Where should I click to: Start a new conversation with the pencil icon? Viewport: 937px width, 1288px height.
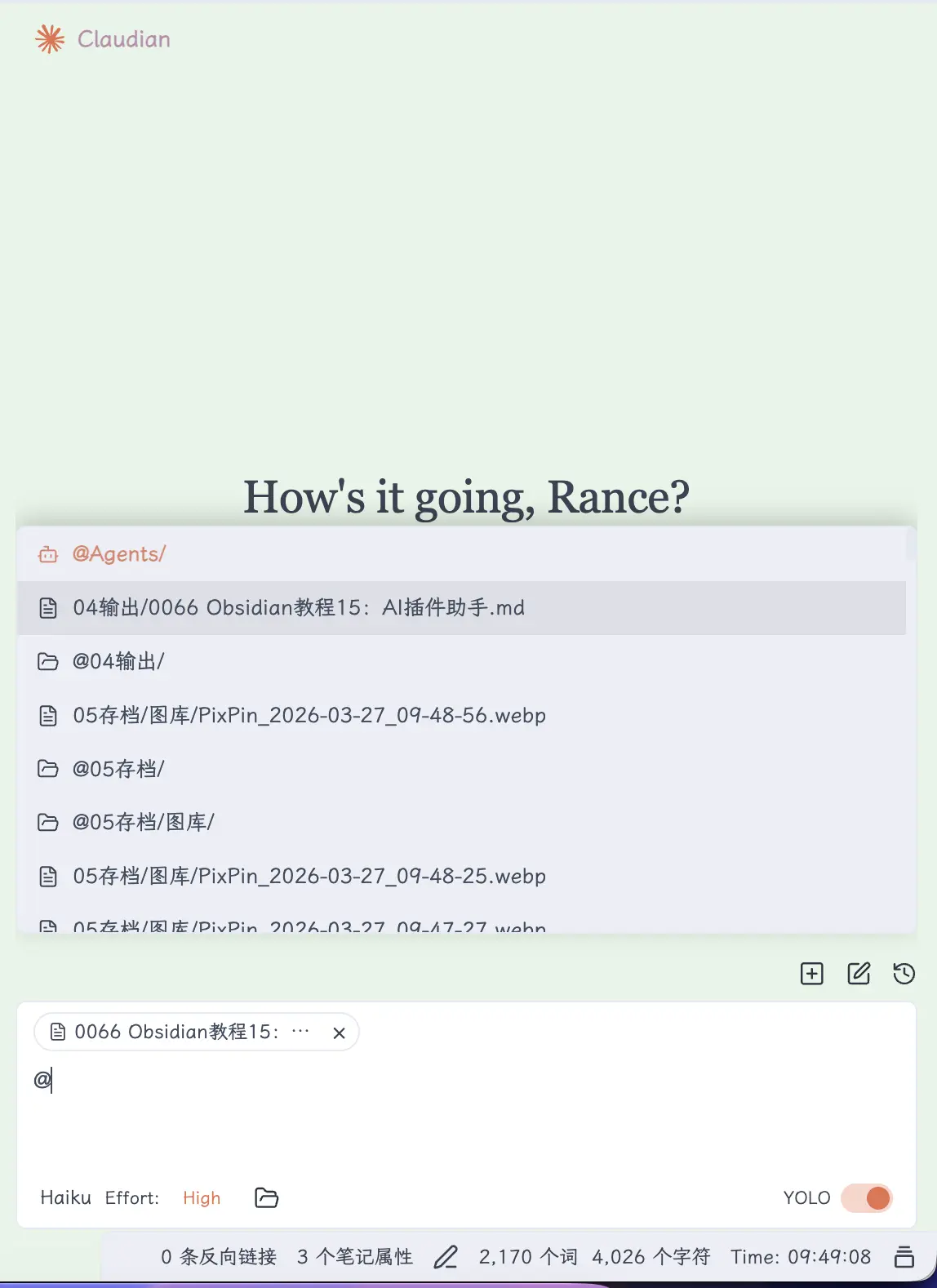pos(859,974)
